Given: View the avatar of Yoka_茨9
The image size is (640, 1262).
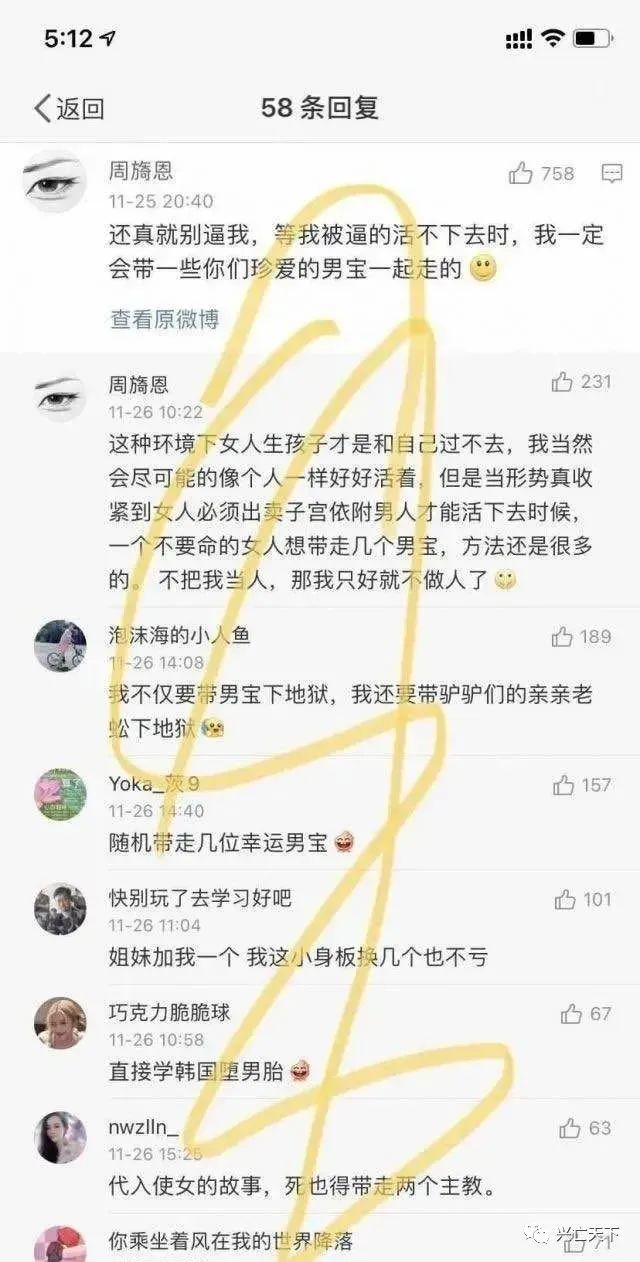Looking at the screenshot, I should pos(60,795).
